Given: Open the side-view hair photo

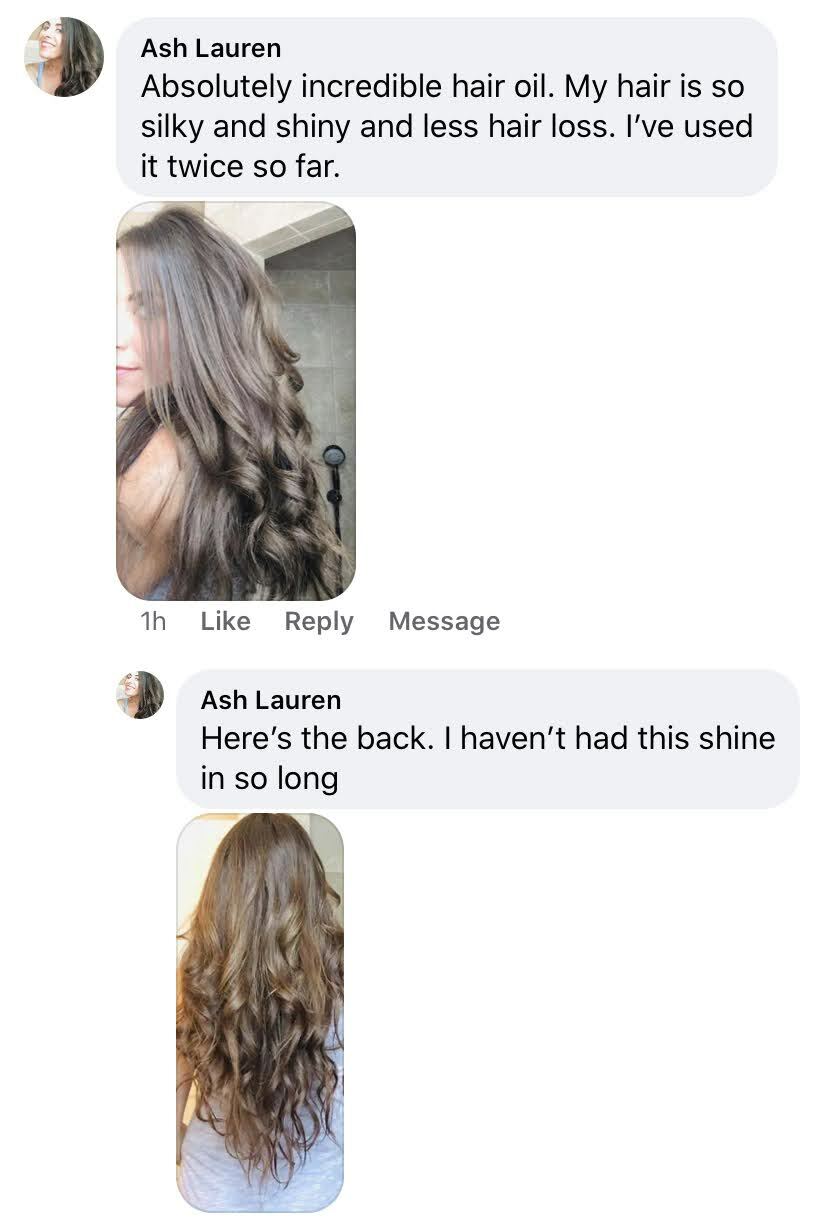Looking at the screenshot, I should point(235,400).
